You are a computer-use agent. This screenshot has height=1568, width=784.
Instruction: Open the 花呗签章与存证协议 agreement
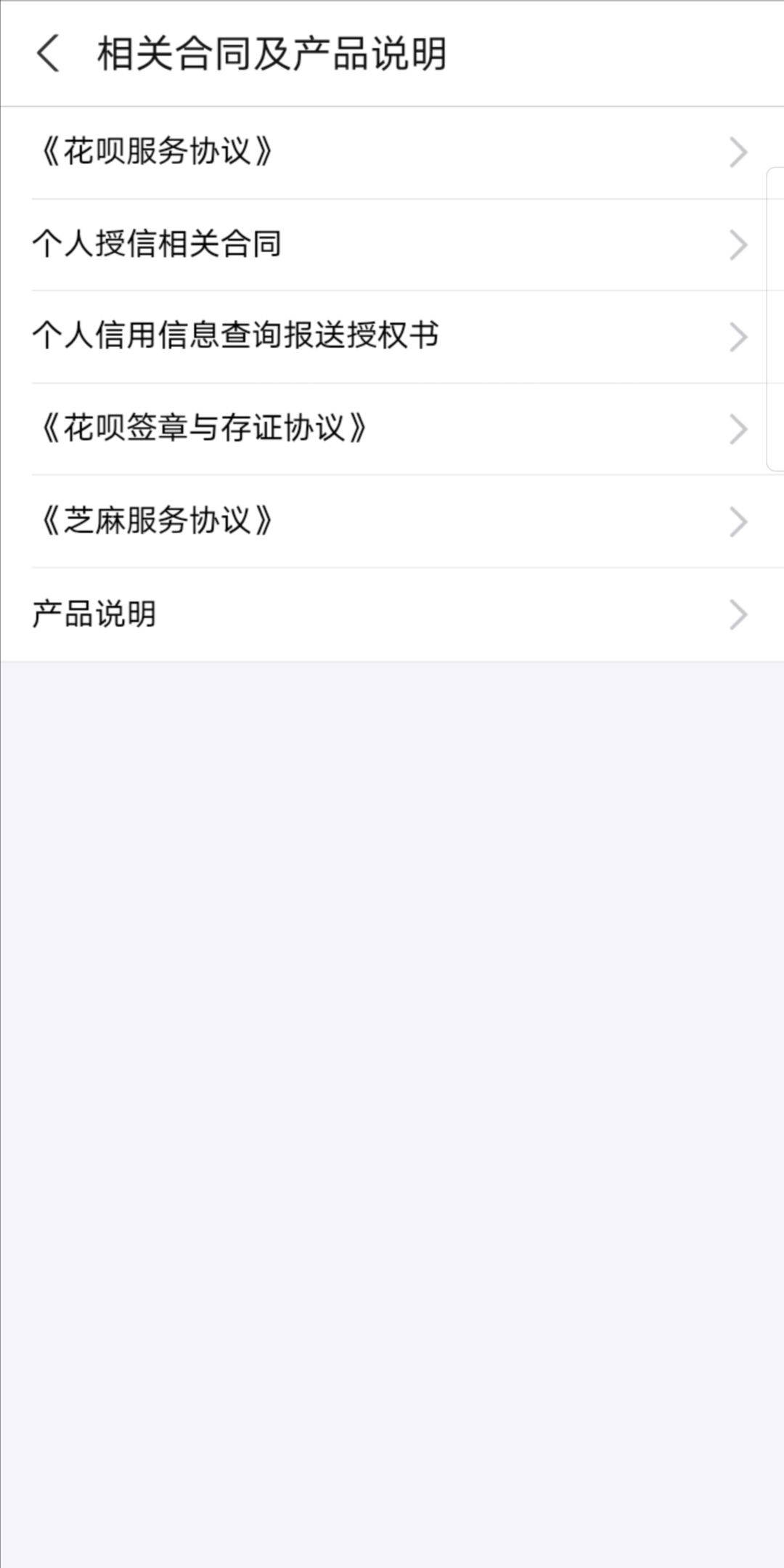point(290,428)
